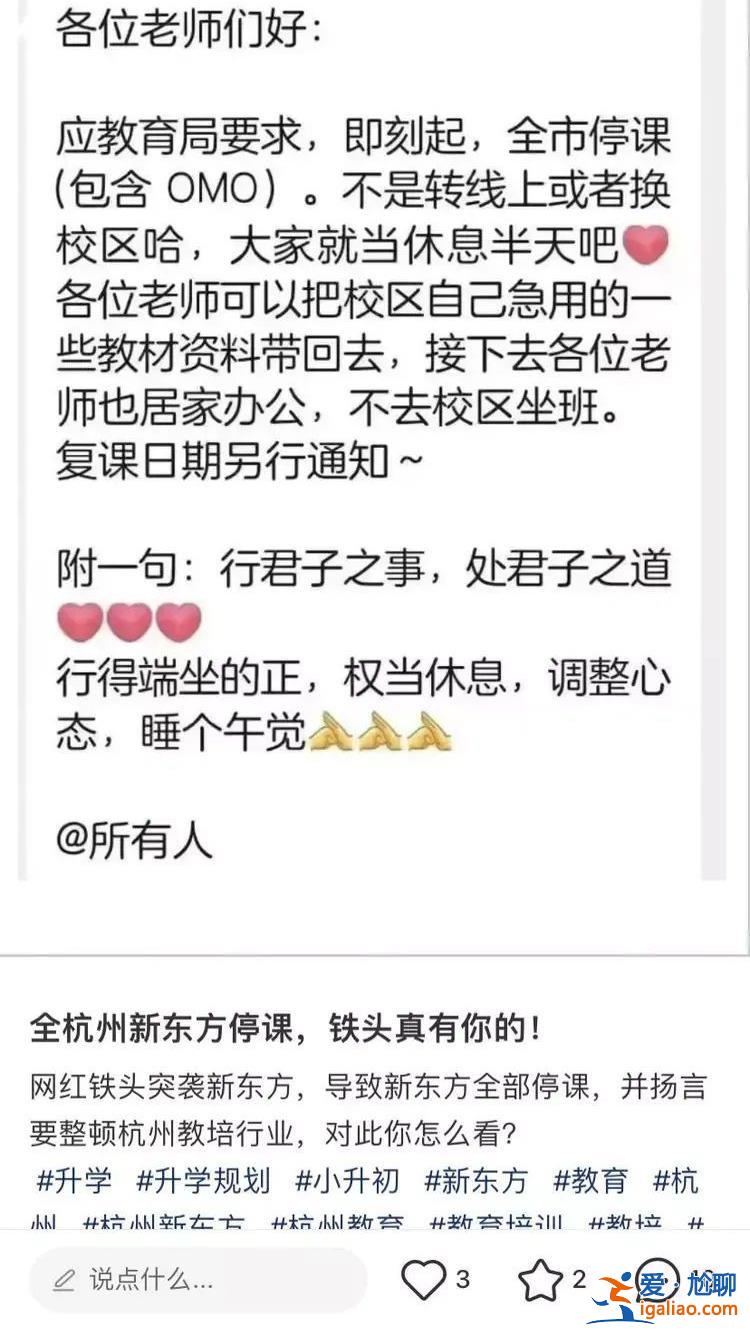View the post's notice image full screen
The image size is (750, 1336).
(374, 440)
